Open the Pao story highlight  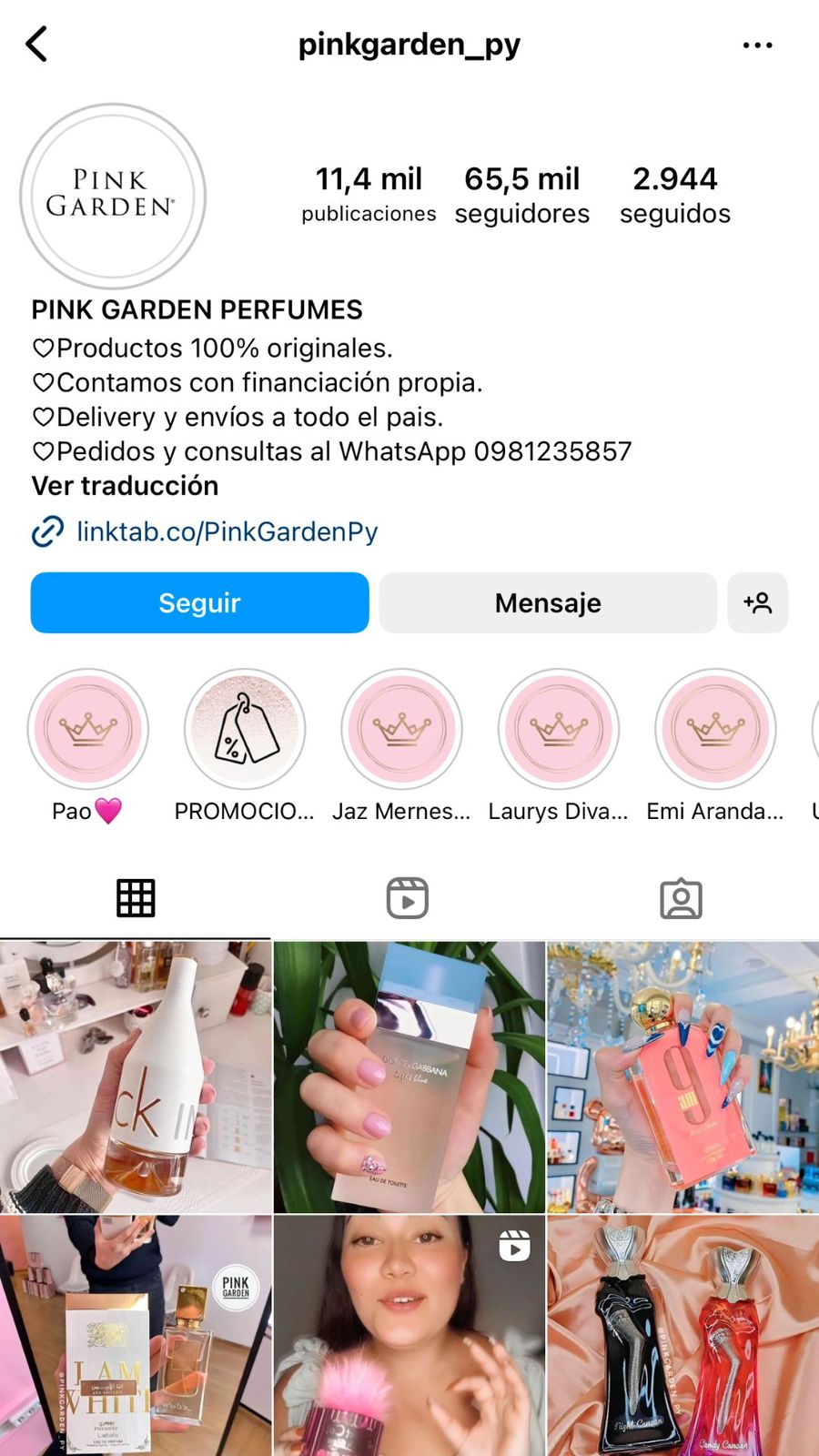pyautogui.click(x=88, y=729)
